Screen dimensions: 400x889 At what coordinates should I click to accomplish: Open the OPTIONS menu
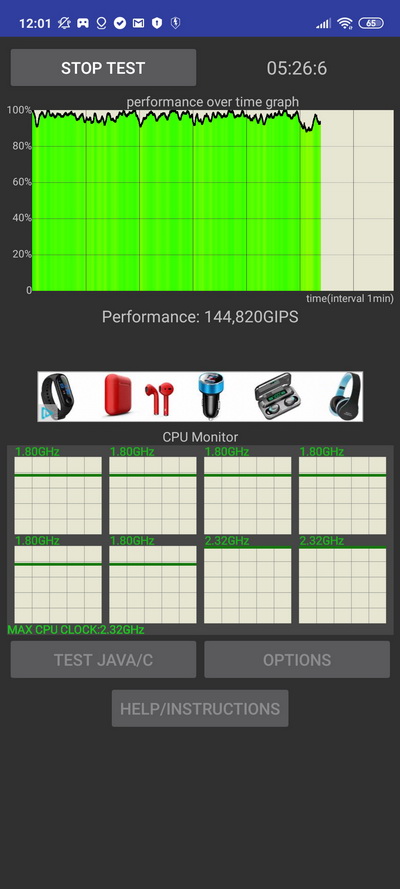pyautogui.click(x=297, y=659)
